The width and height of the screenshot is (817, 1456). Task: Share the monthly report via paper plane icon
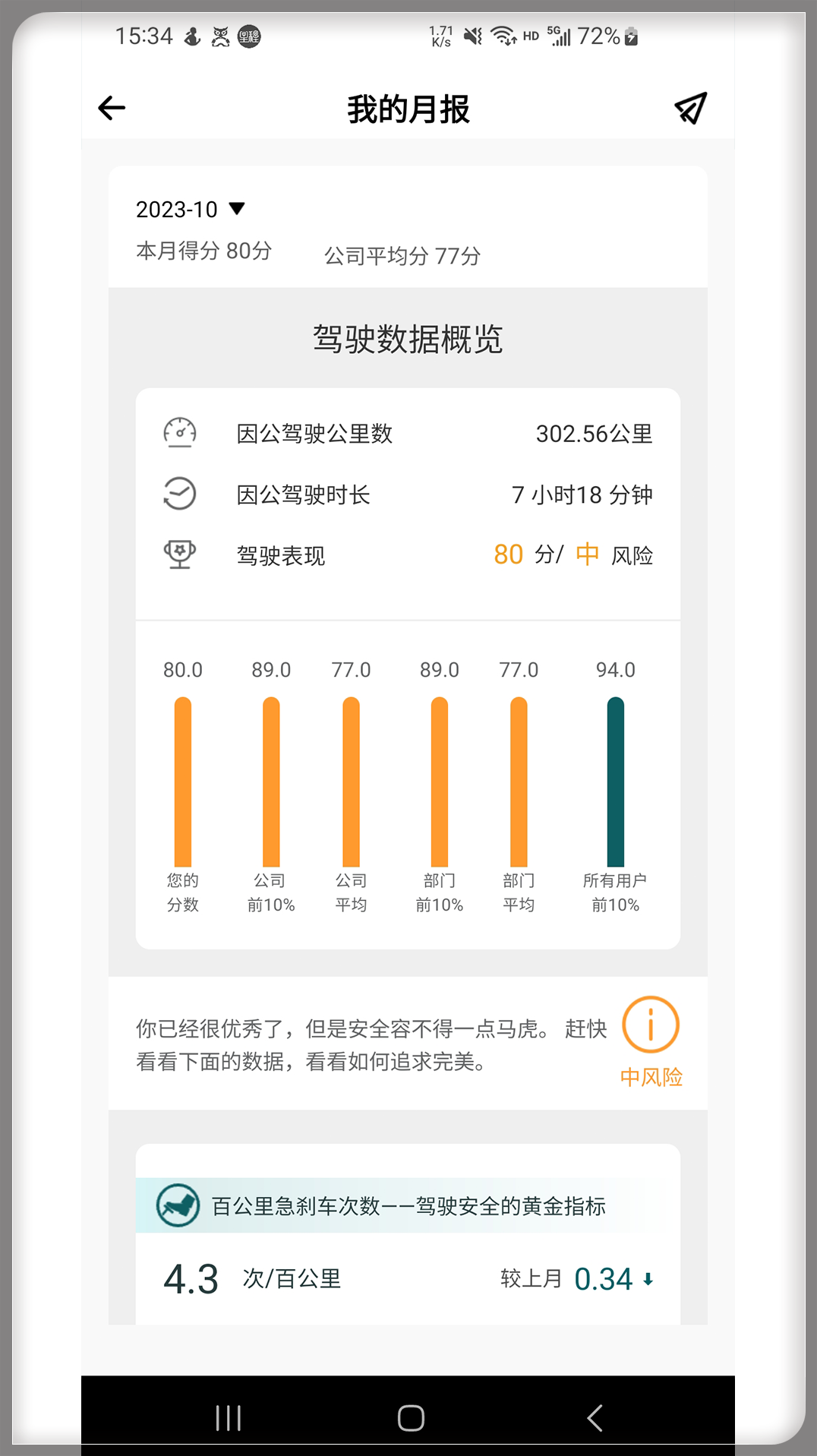point(690,108)
